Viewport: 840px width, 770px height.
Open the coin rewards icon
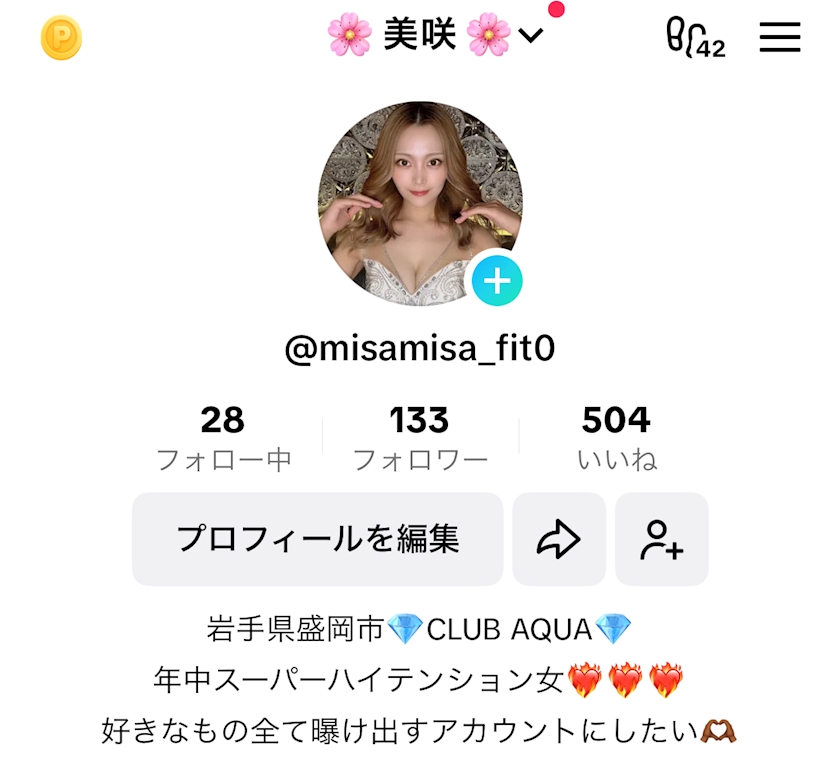(61, 38)
